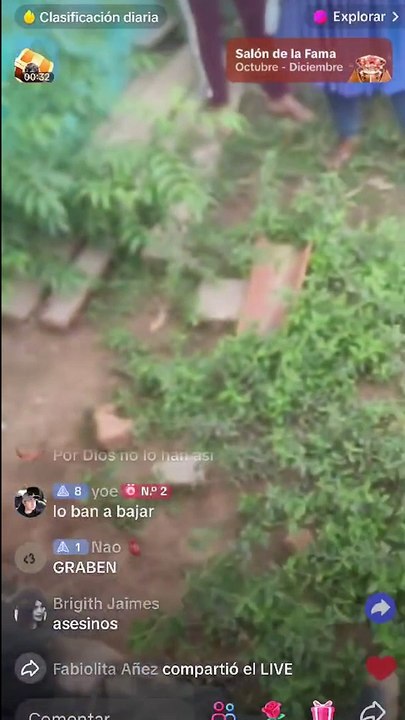The width and height of the screenshot is (405, 720).
Task: Open the multi-guest people icon
Action: tap(224, 711)
